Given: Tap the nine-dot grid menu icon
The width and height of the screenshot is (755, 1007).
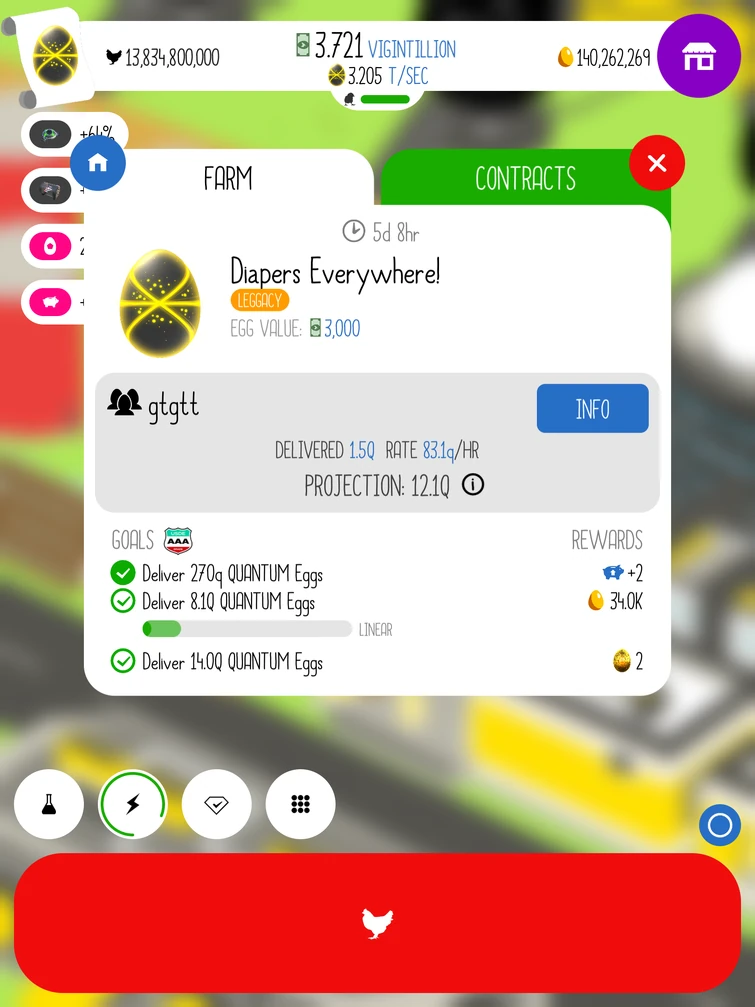Looking at the screenshot, I should (300, 804).
